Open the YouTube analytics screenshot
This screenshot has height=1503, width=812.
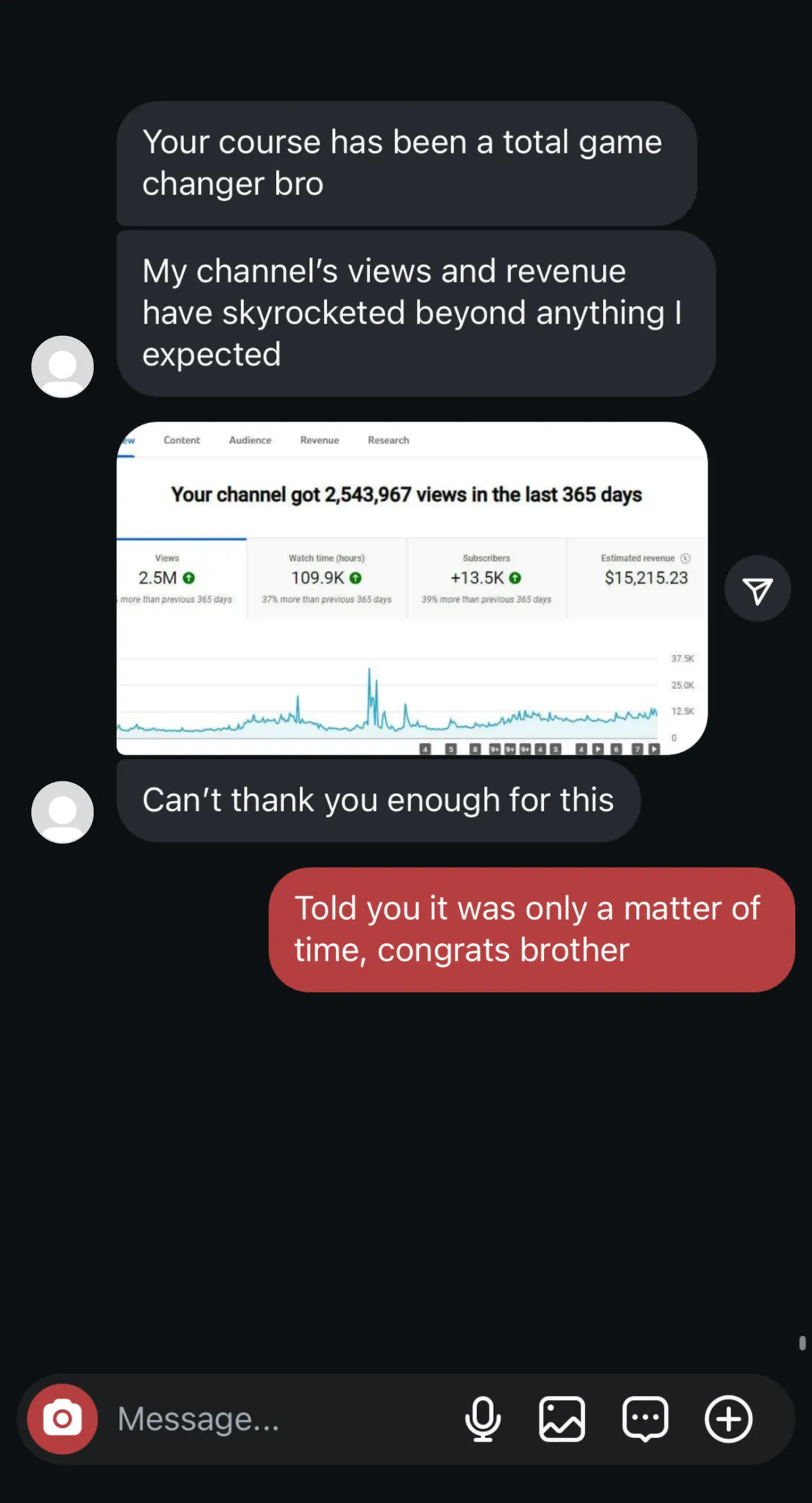coord(412,588)
